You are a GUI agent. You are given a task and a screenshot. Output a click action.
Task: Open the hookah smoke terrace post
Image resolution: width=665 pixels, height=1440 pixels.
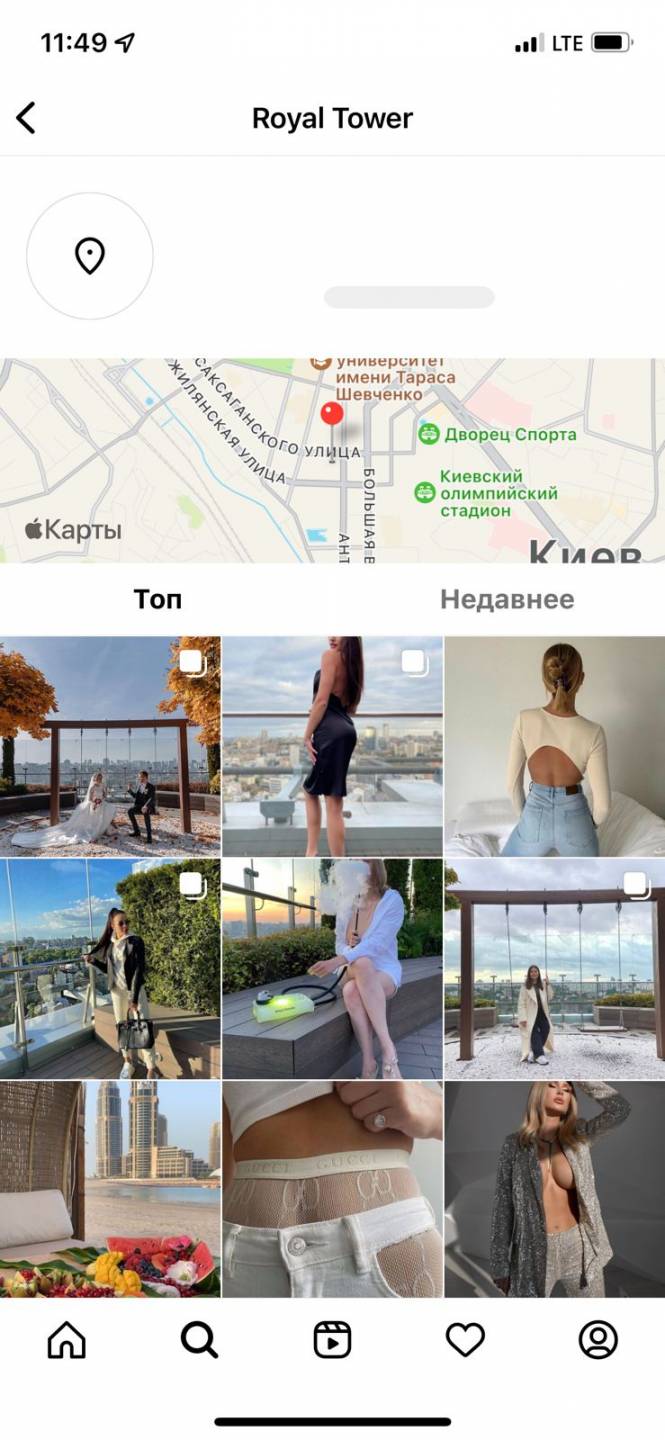pyautogui.click(x=332, y=968)
